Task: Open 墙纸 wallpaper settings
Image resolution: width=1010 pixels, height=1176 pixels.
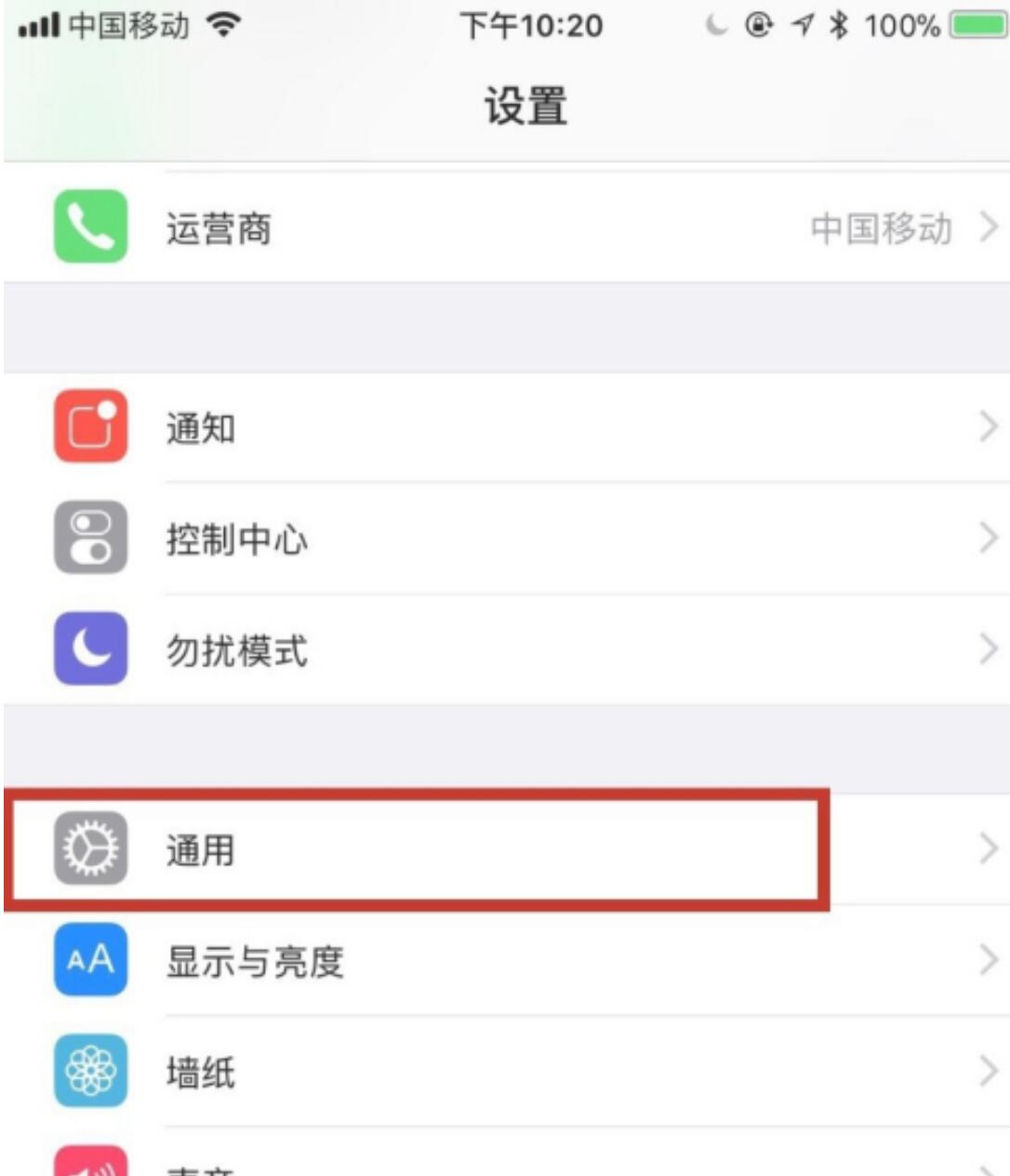Action: (x=505, y=1072)
